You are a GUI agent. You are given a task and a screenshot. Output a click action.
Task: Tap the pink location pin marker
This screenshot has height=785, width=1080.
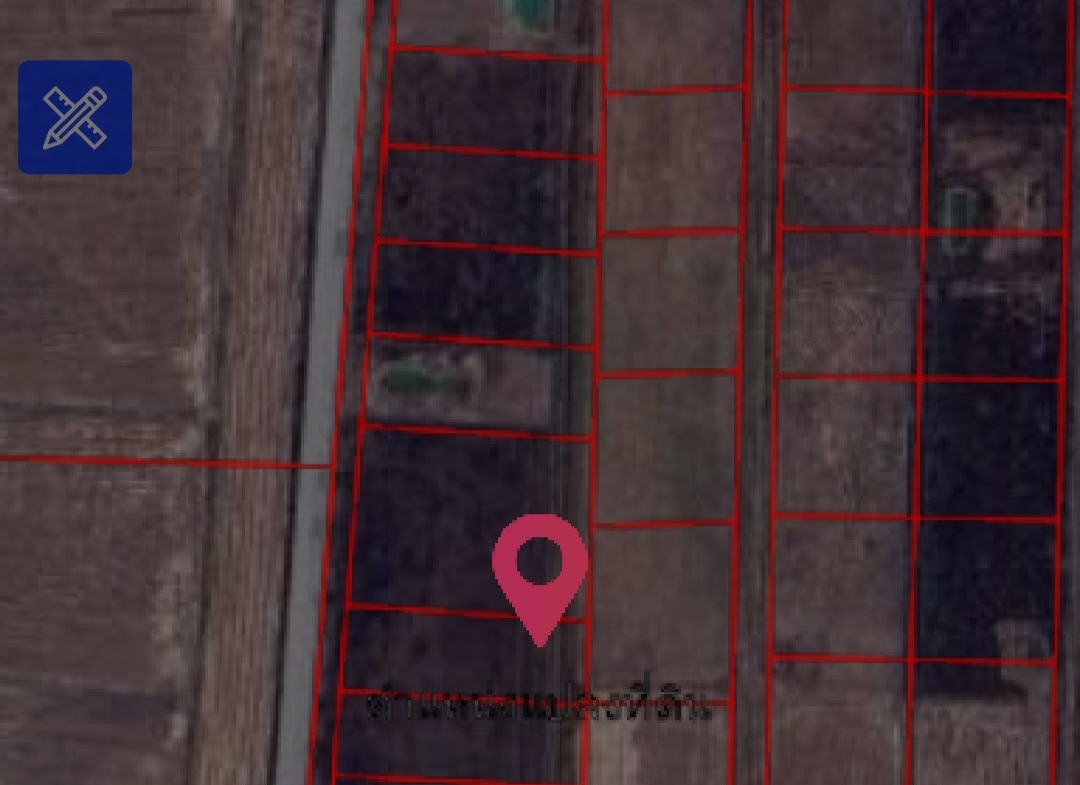click(540, 568)
